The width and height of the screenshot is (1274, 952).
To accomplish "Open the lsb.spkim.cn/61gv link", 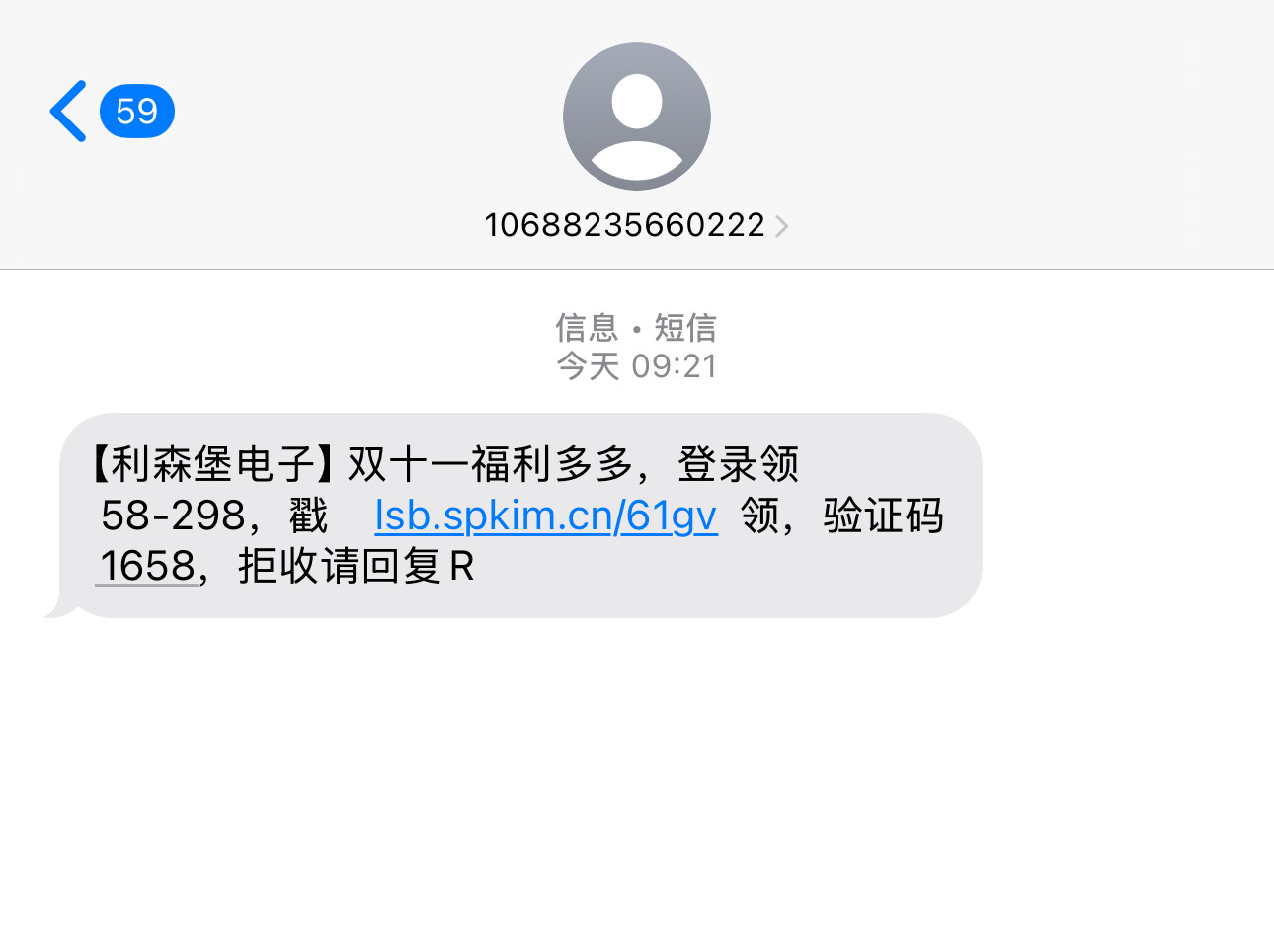I will [545, 516].
